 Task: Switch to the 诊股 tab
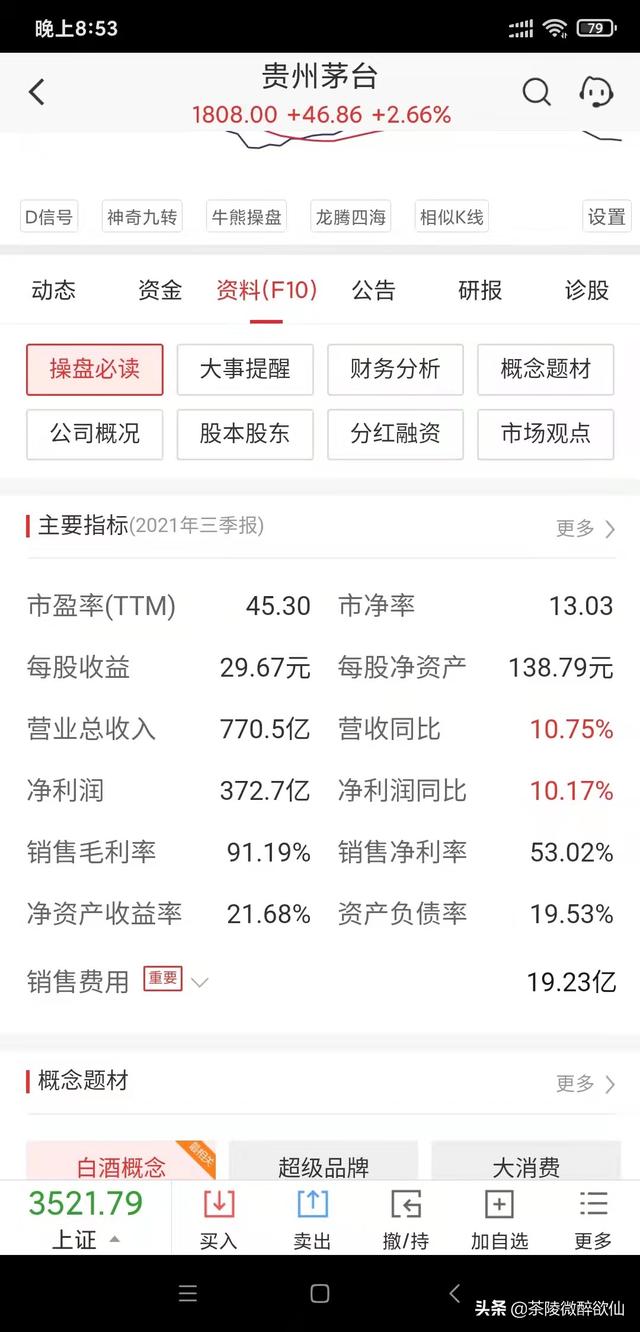point(587,290)
